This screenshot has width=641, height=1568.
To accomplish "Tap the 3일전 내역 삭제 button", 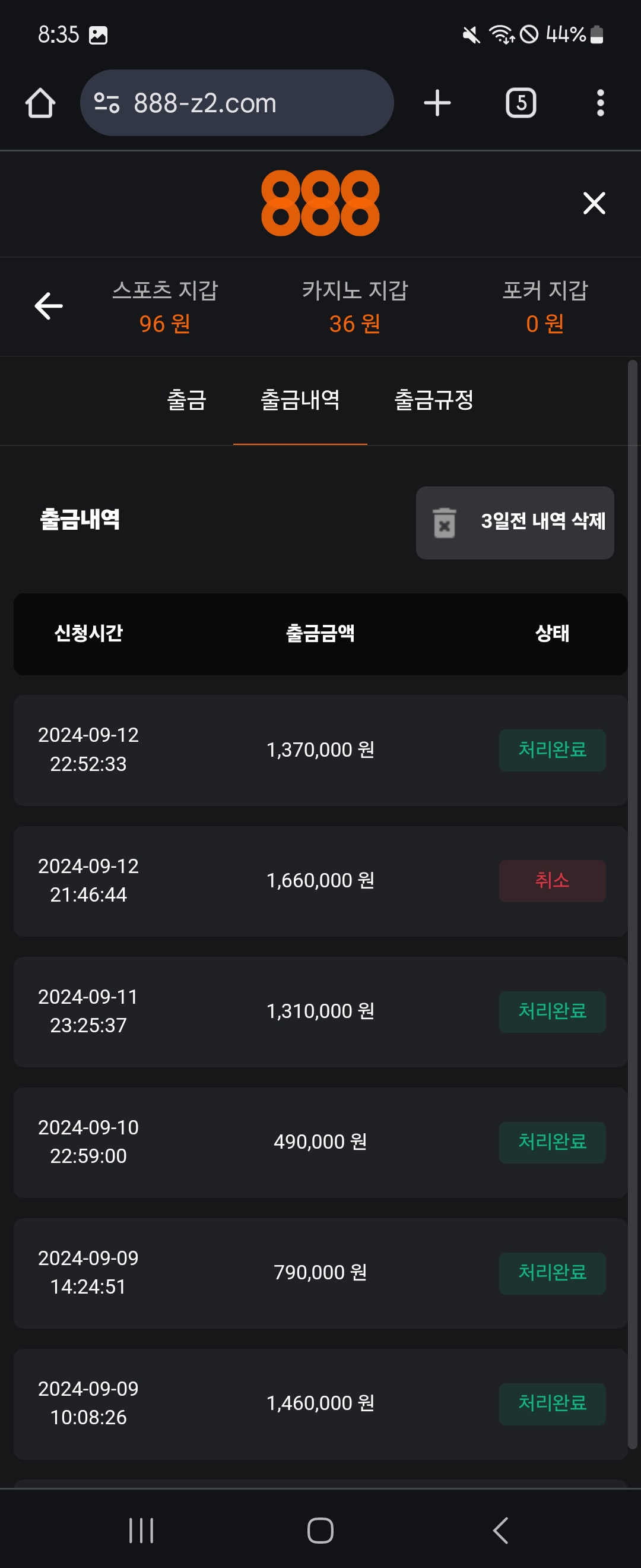I will click(x=515, y=522).
